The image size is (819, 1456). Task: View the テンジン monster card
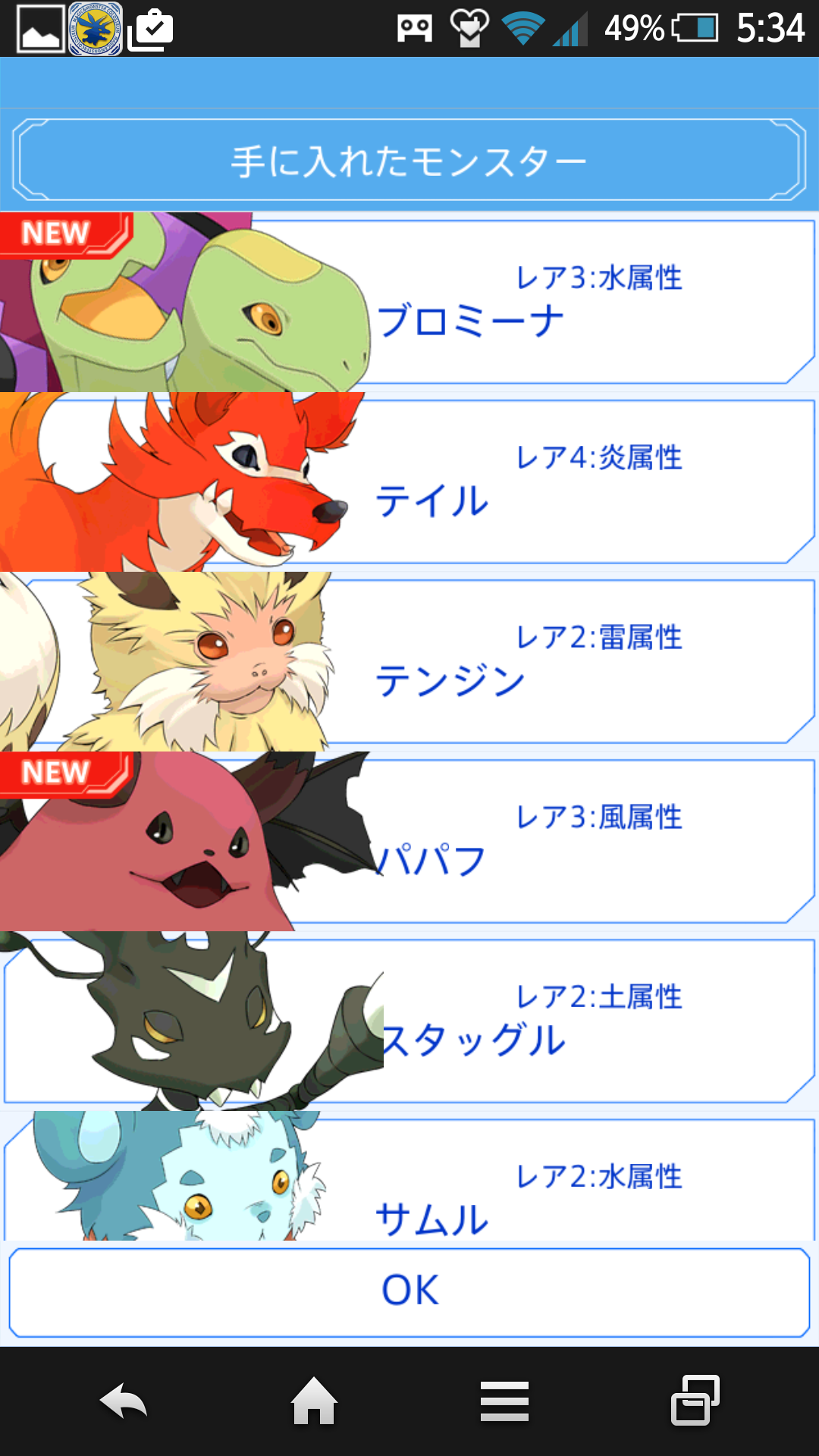[x=531, y=662]
